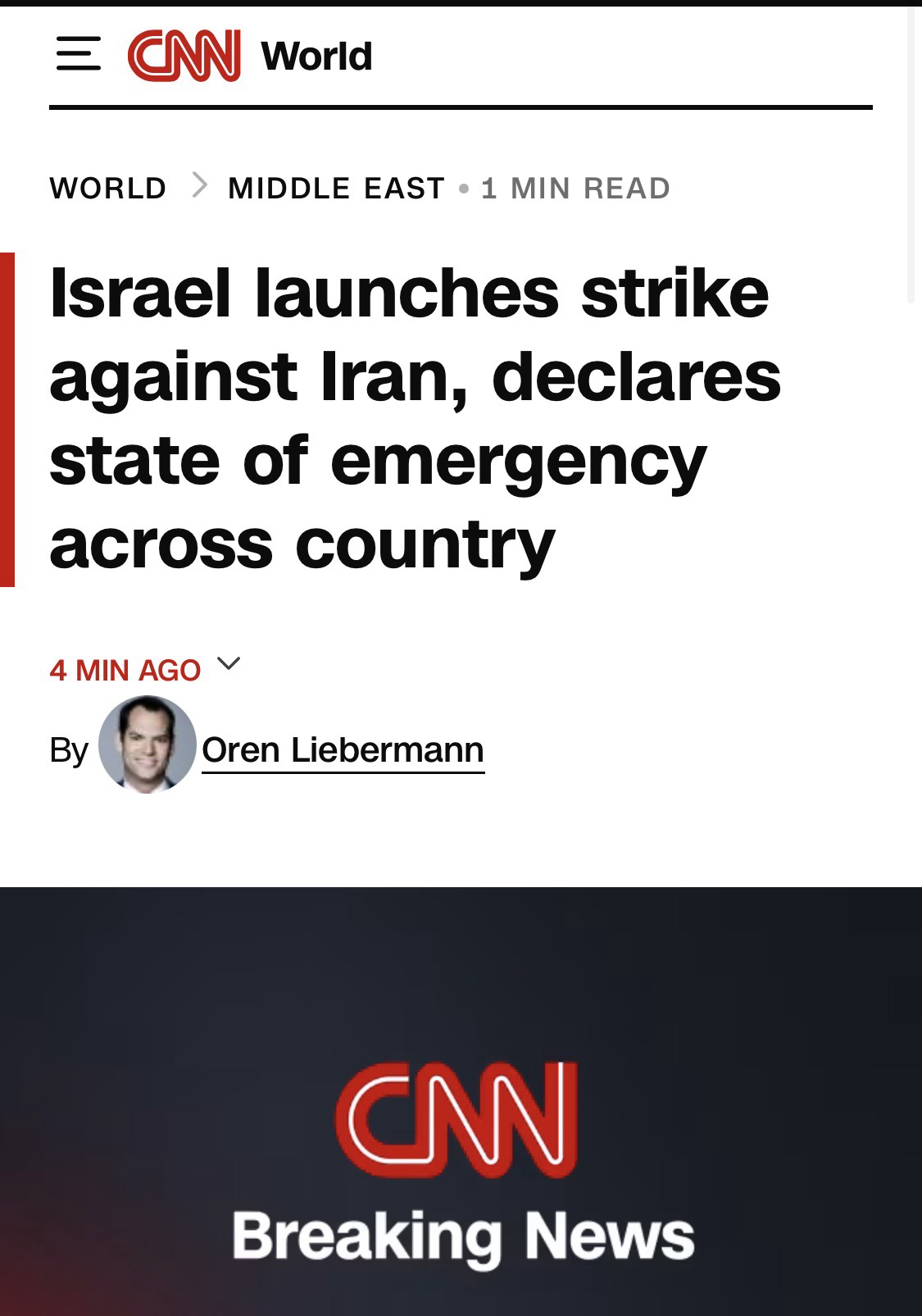This screenshot has height=1316, width=922.
Task: Tap the WORLD breadcrumb
Action: [x=108, y=189]
